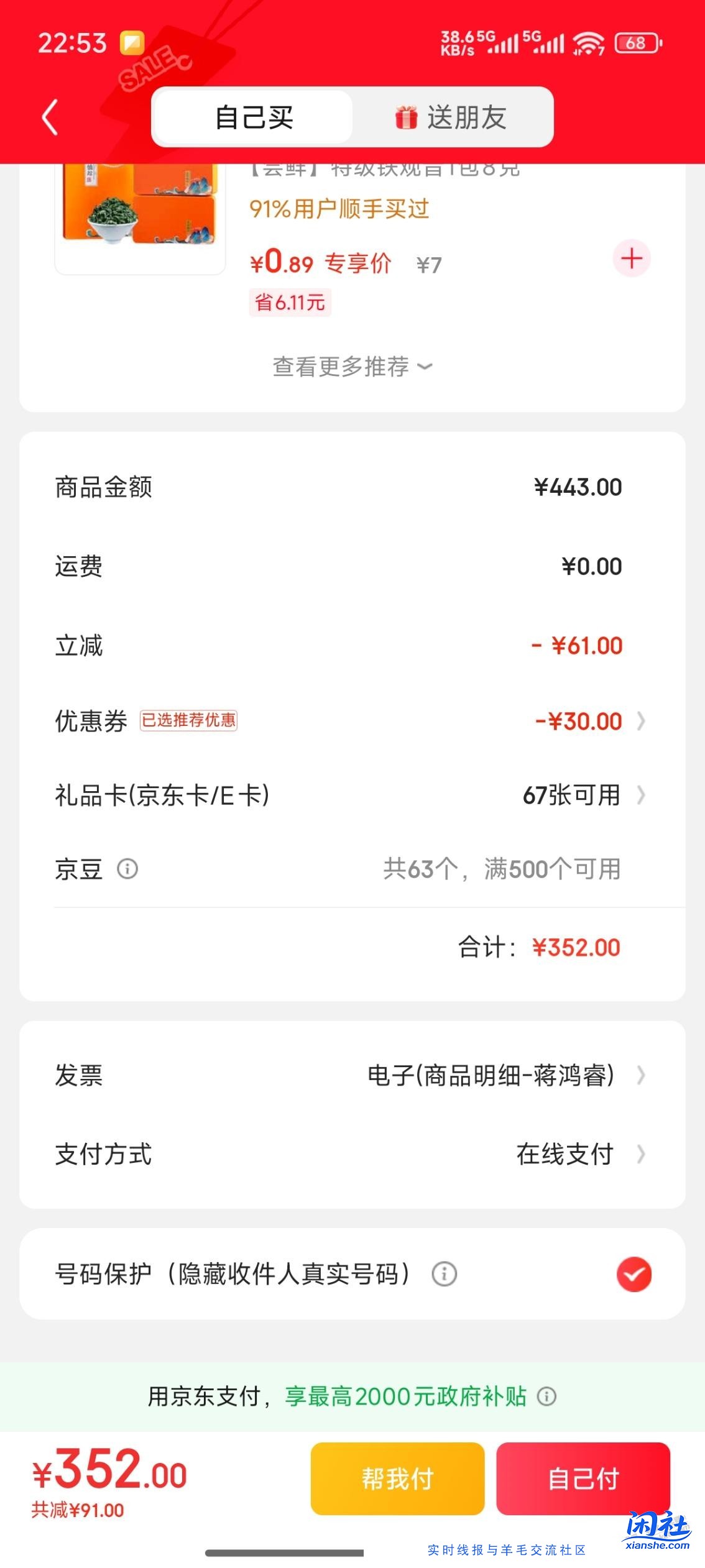Tap the plus icon to add tea product

[632, 259]
